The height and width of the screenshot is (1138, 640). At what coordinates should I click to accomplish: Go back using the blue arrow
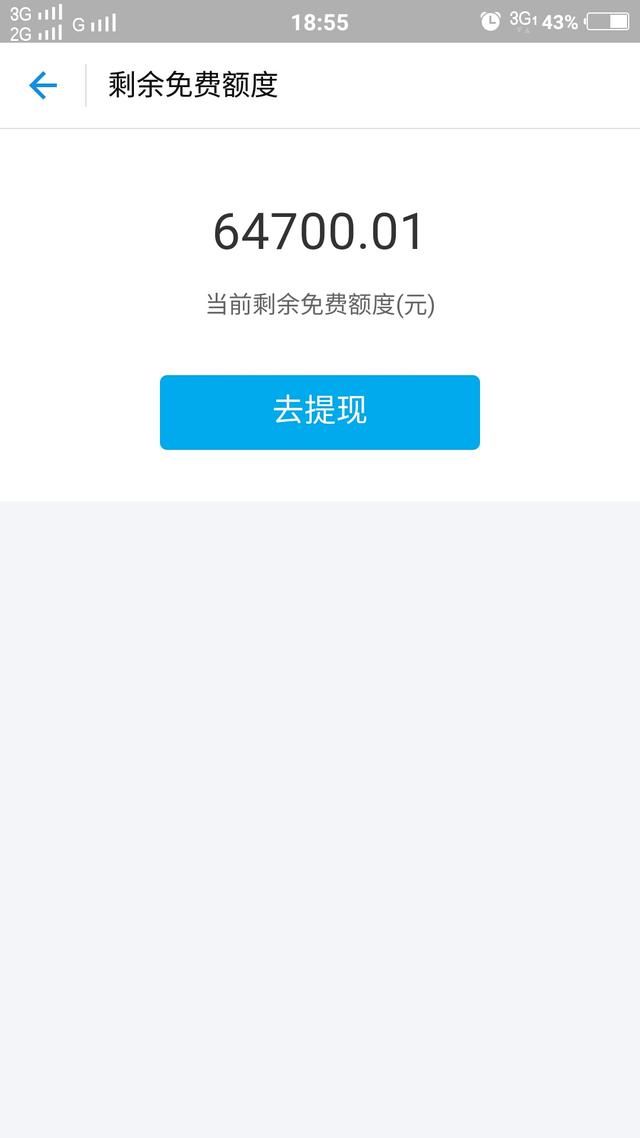(x=43, y=86)
